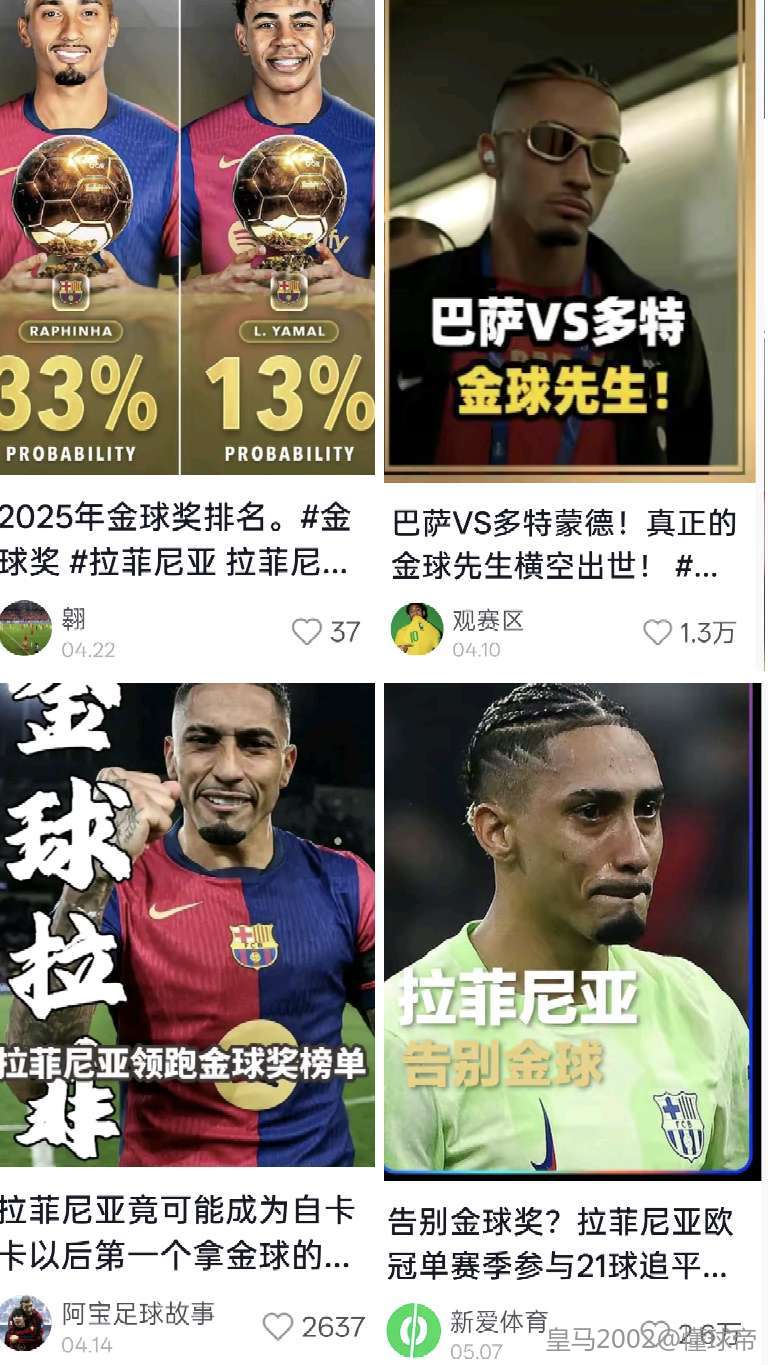
Task: Like the post by 新爱体育
Action: [x=655, y=1332]
